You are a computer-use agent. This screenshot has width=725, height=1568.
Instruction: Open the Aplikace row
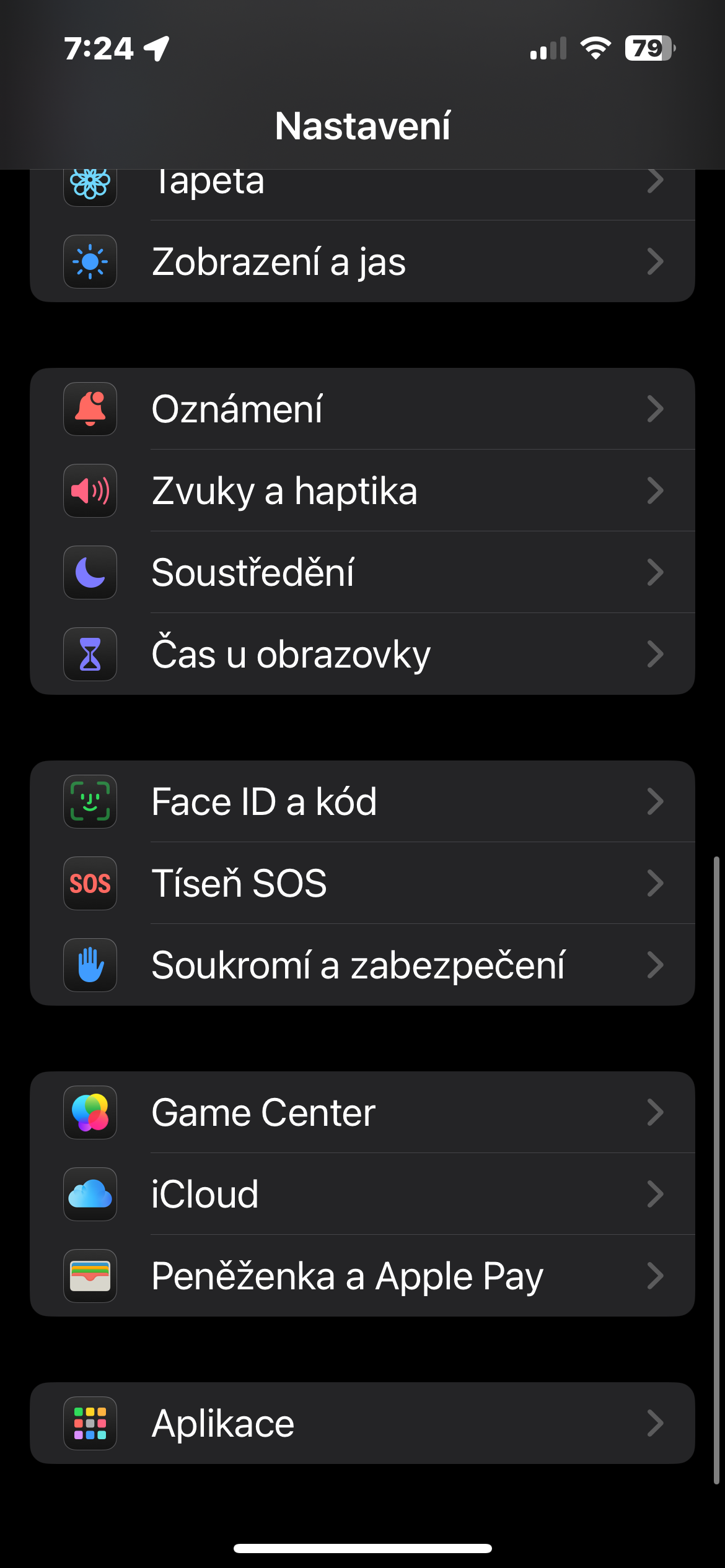click(x=362, y=1423)
